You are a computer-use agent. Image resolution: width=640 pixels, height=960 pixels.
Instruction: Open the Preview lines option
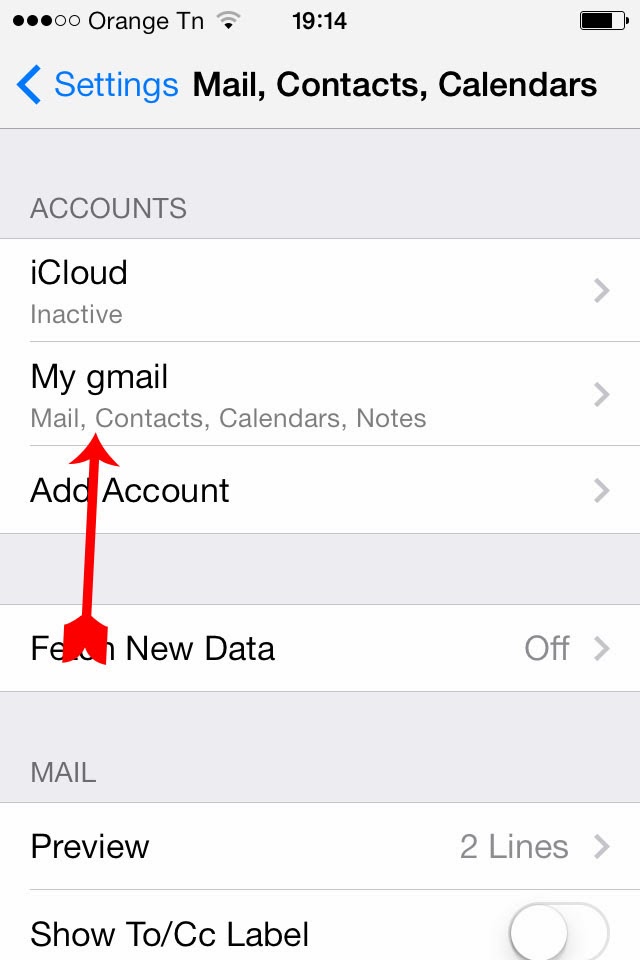point(320,846)
